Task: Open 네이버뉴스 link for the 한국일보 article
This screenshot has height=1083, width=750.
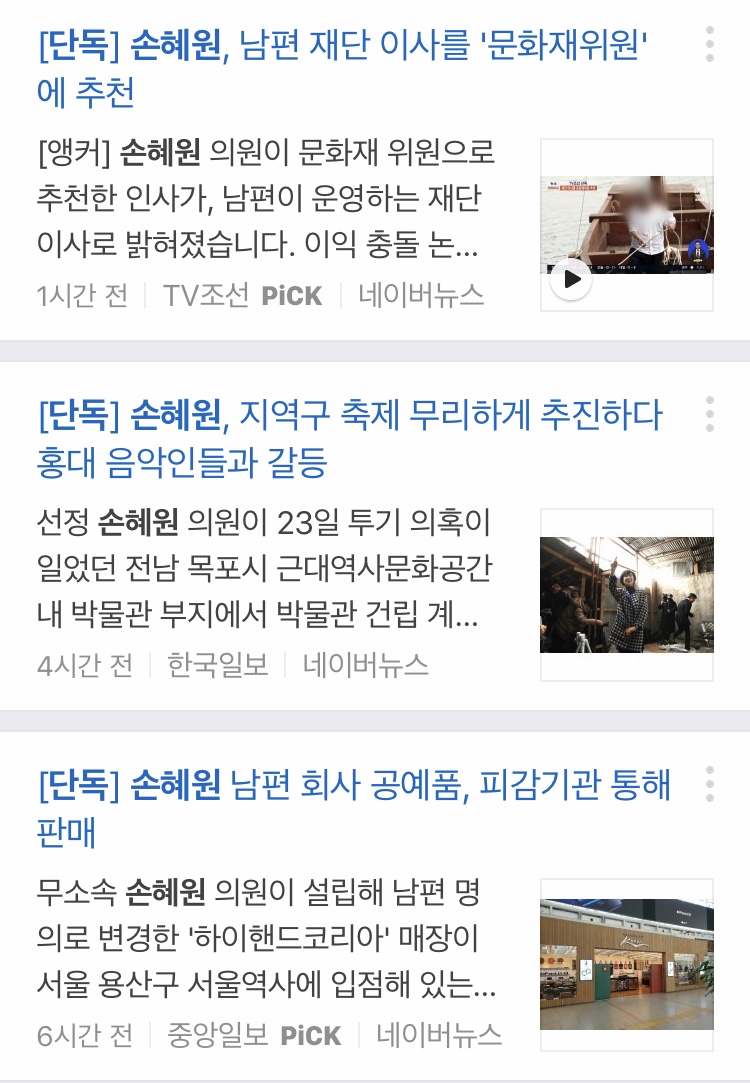Action: (x=365, y=666)
